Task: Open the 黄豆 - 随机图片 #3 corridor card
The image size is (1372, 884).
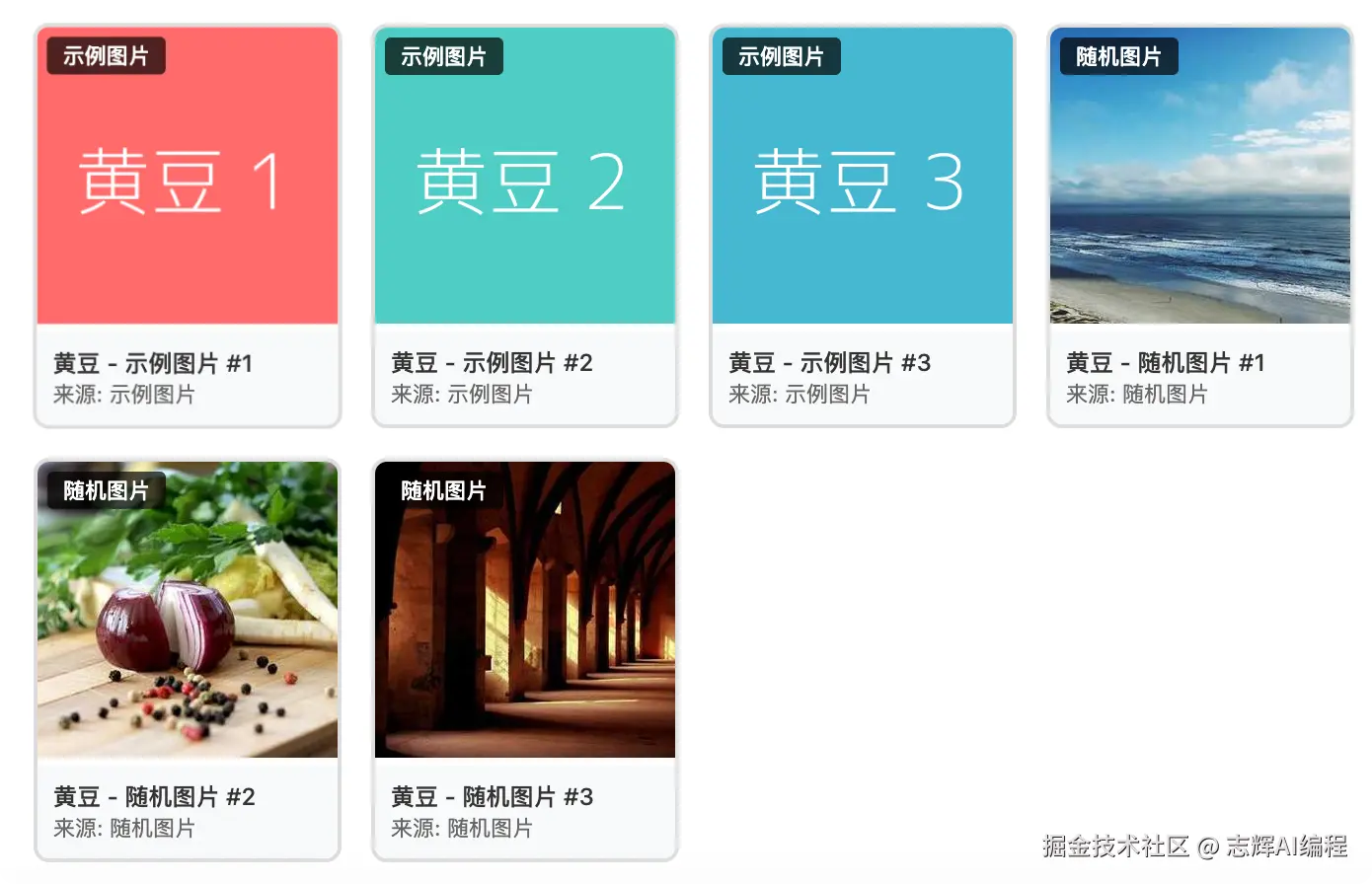Action: (525, 659)
